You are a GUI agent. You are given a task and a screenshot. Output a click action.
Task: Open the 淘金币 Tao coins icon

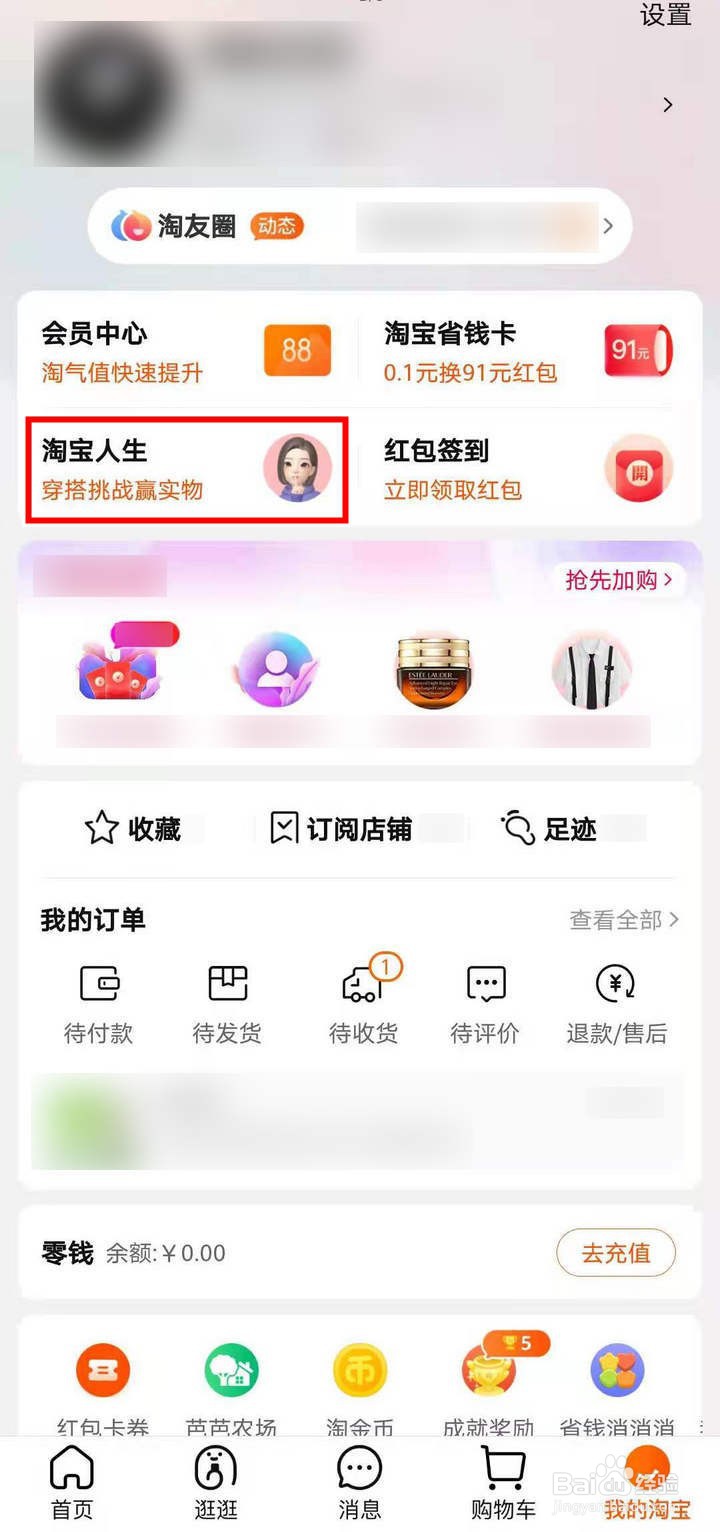[361, 1382]
